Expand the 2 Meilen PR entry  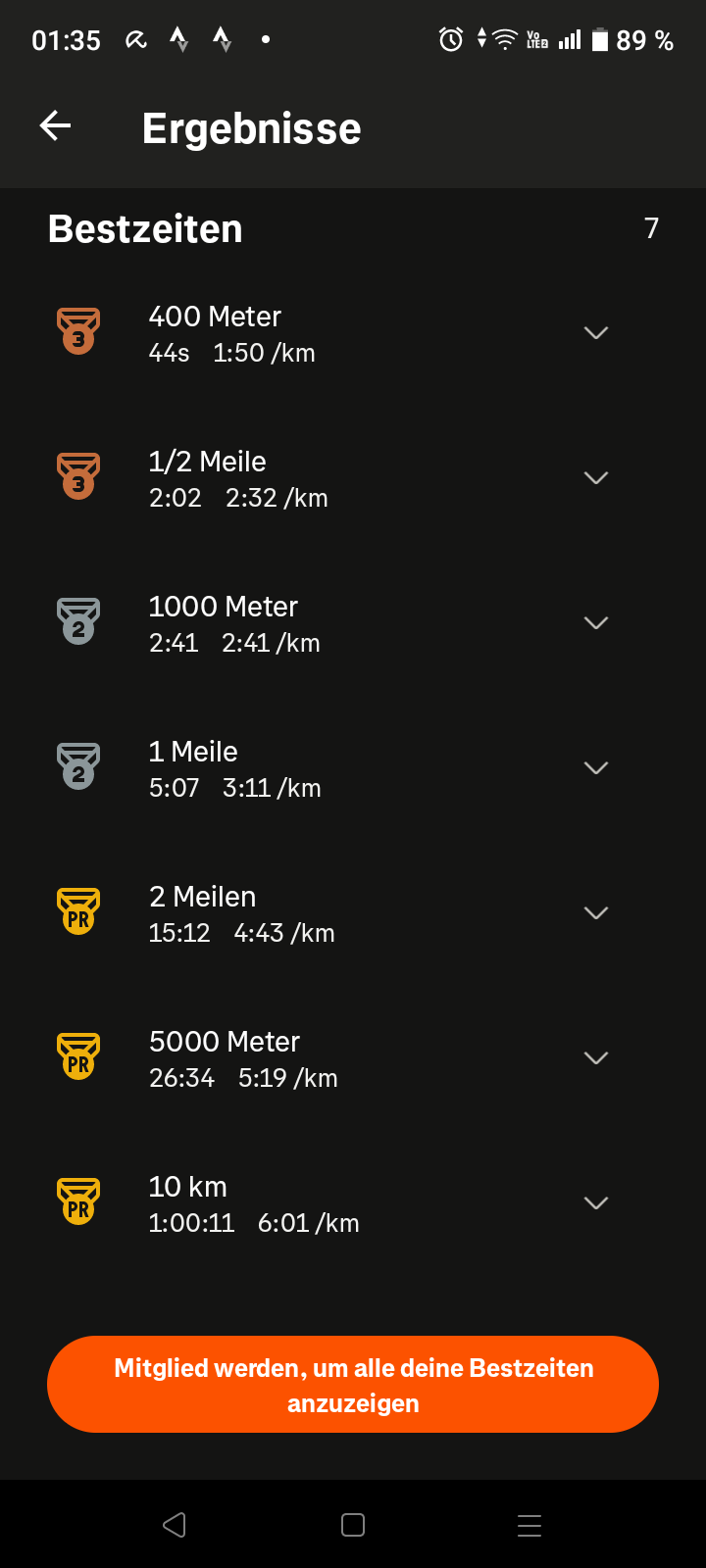(x=595, y=913)
